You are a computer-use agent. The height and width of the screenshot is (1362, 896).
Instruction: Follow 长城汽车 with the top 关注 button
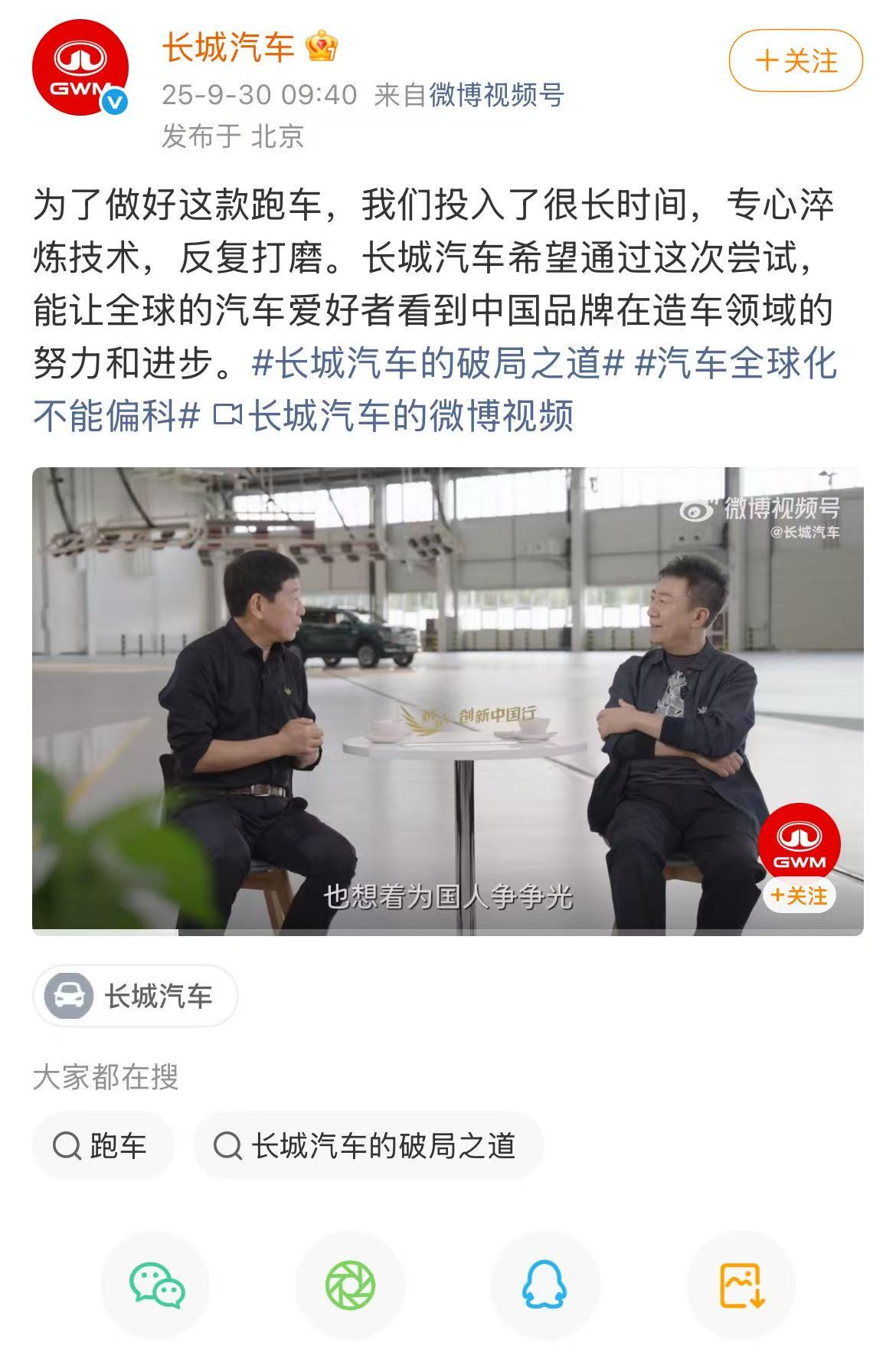point(795,61)
